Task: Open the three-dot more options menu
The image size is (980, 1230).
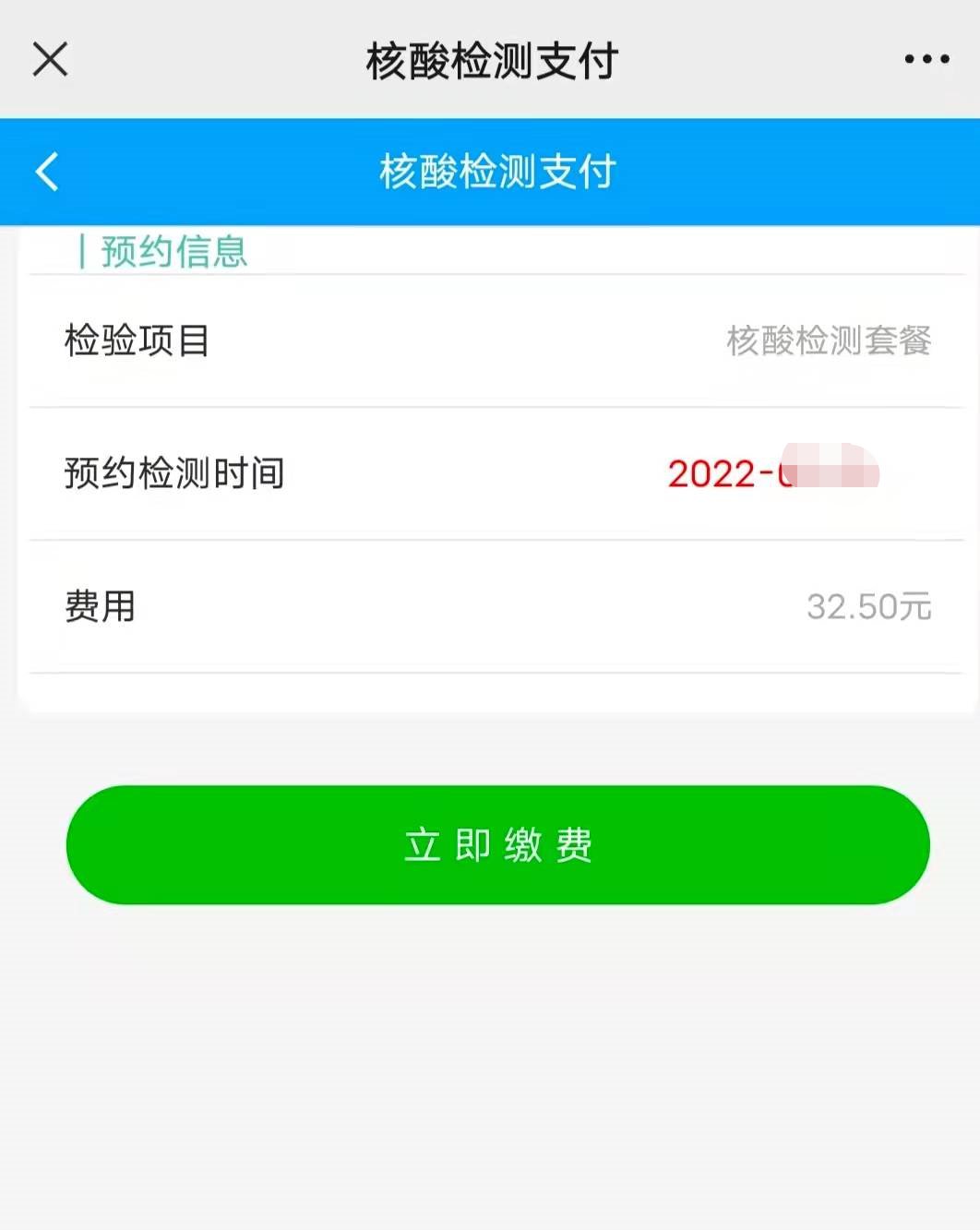Action: (926, 60)
